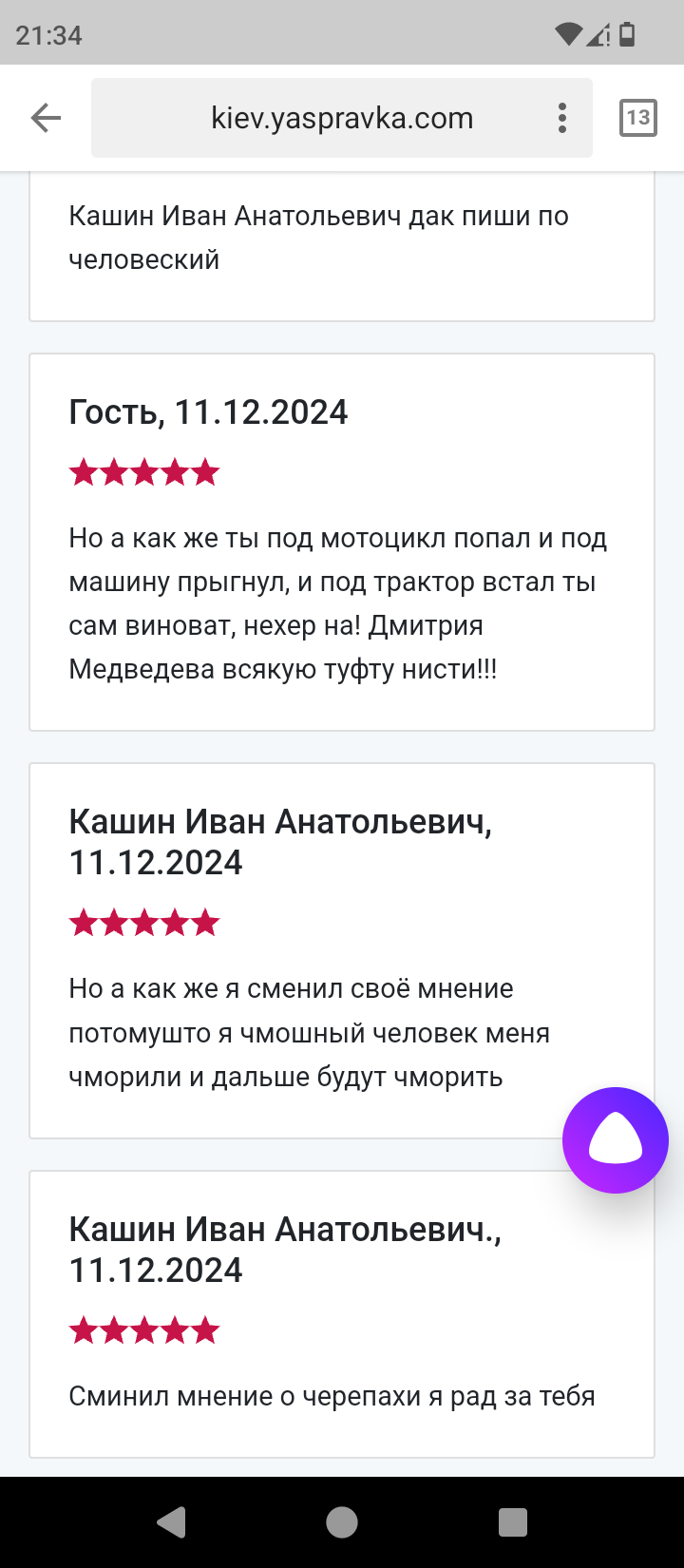Go back with the browser arrow
The width and height of the screenshot is (684, 1568).
tap(46, 118)
